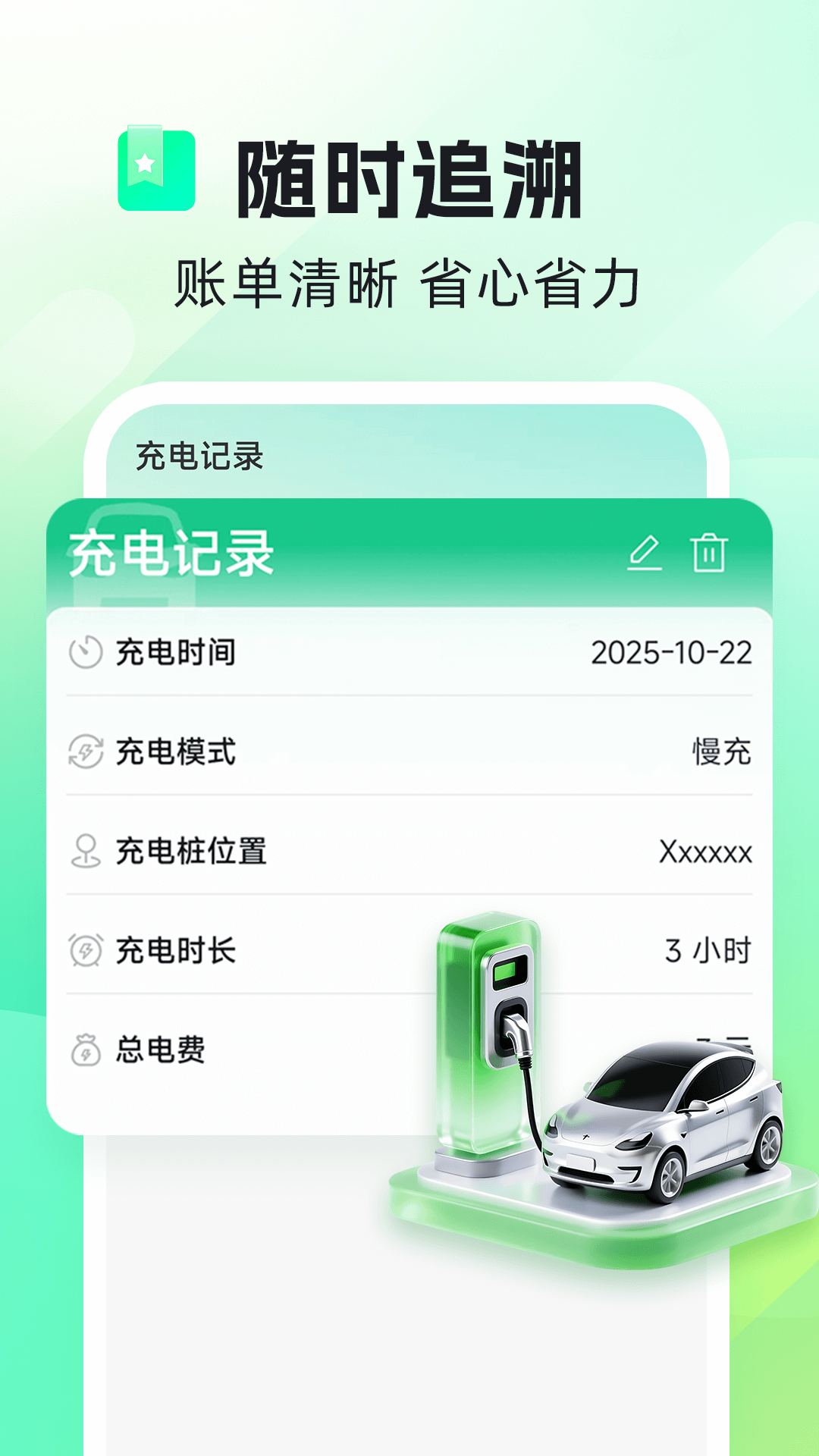The width and height of the screenshot is (819, 1456).
Task: Select the charging mode icon next to 充电模式
Action: pos(86,752)
